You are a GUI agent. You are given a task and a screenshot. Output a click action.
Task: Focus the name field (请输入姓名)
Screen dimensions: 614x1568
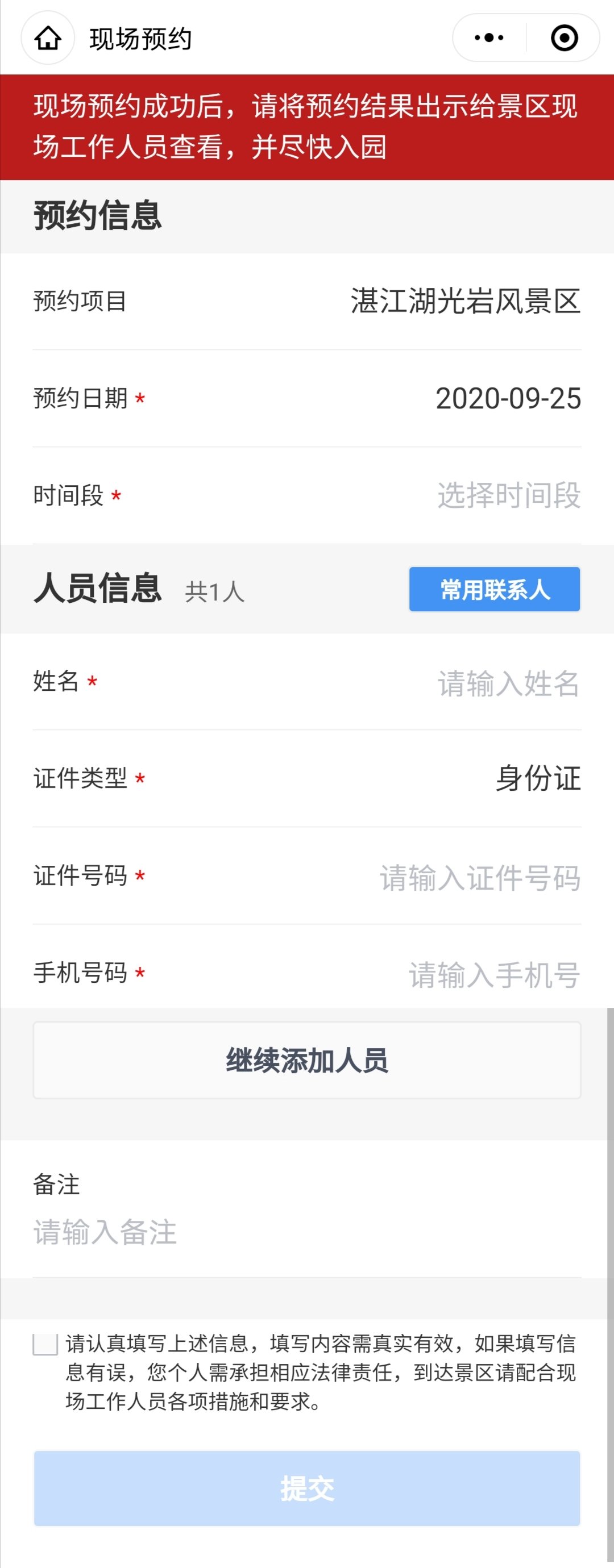[x=508, y=683]
